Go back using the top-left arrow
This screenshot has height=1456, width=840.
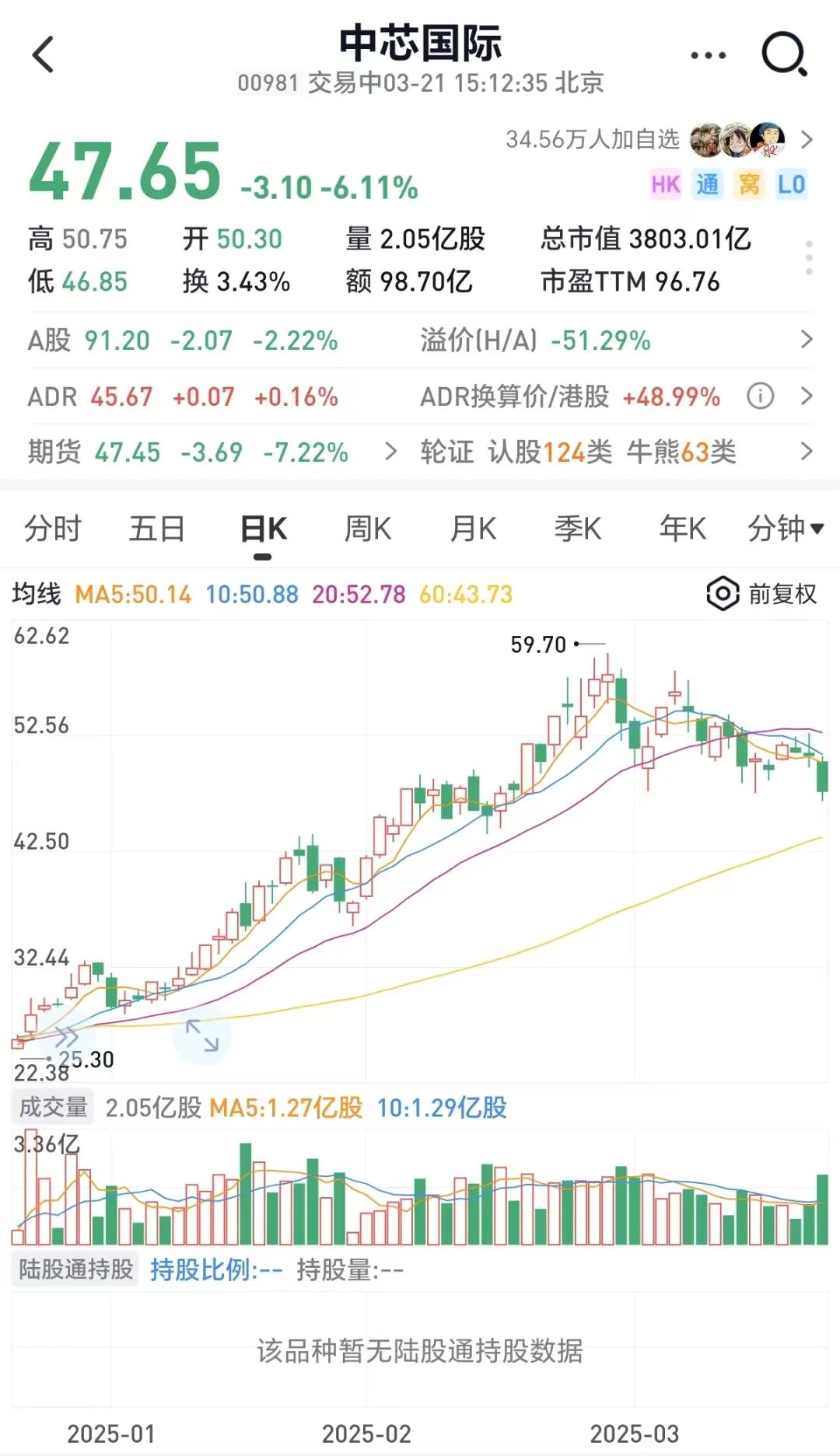click(x=44, y=55)
